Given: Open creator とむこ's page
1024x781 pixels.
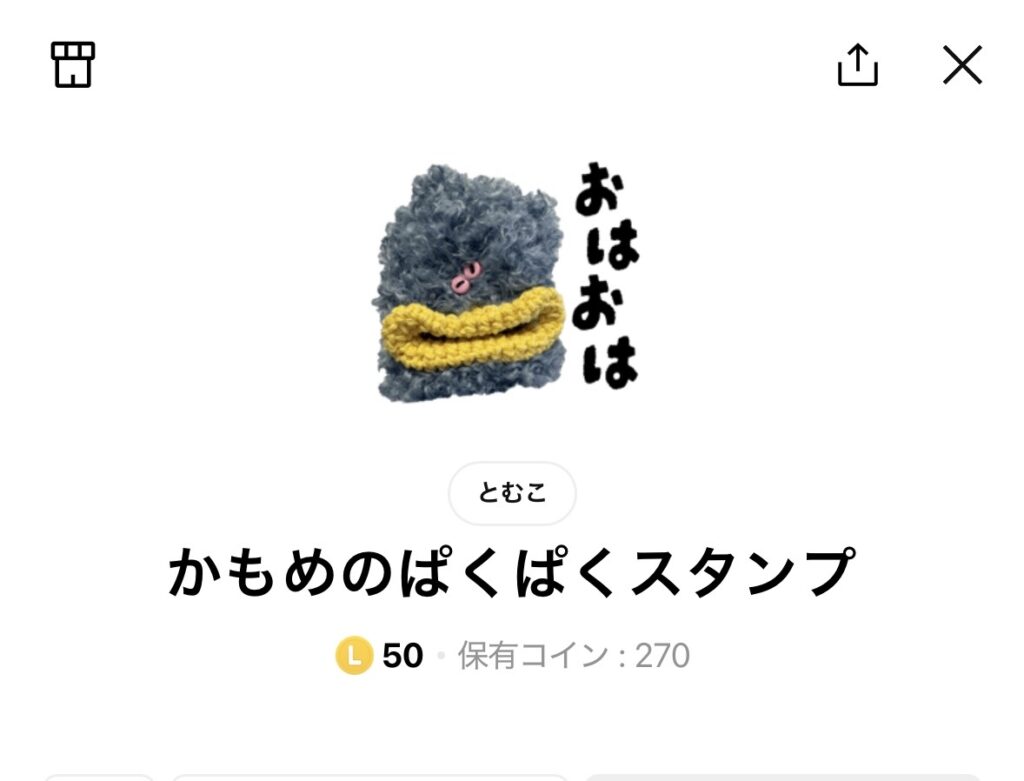Looking at the screenshot, I should (512, 493).
